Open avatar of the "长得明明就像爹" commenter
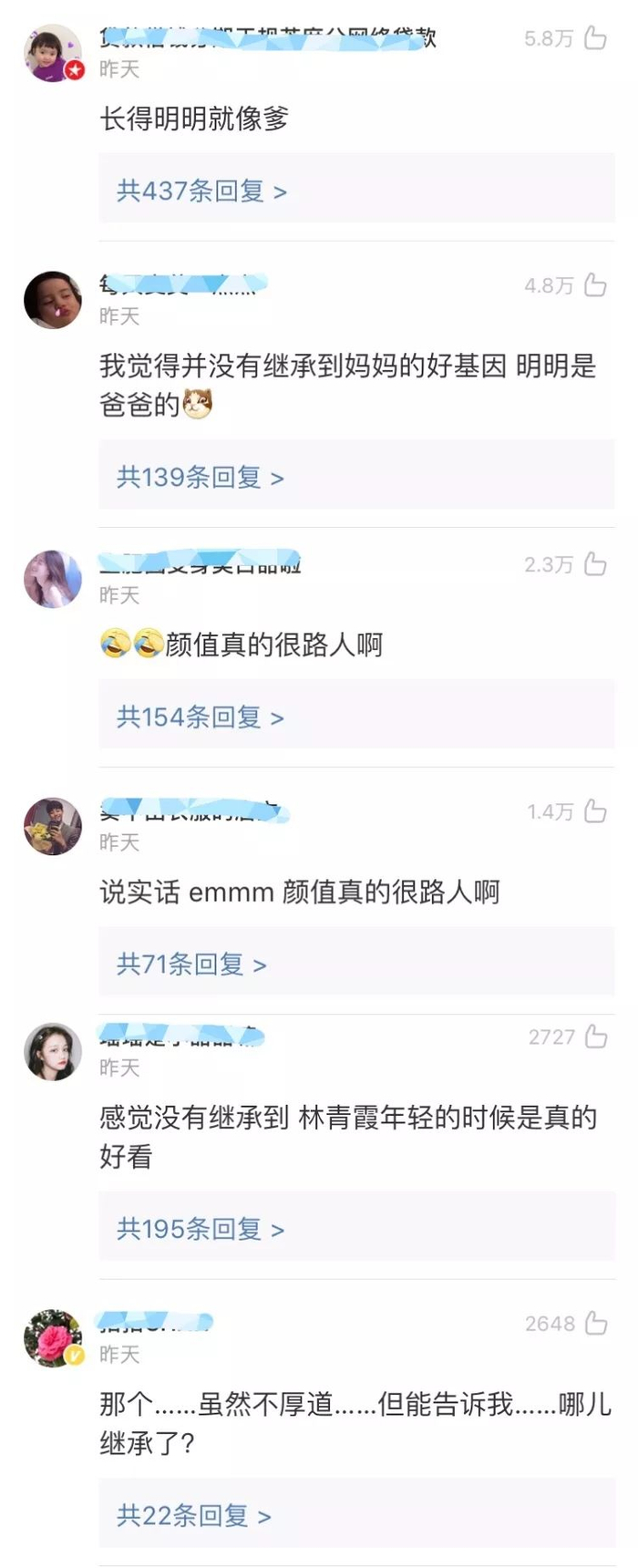This screenshot has height=1568, width=638. point(52,53)
